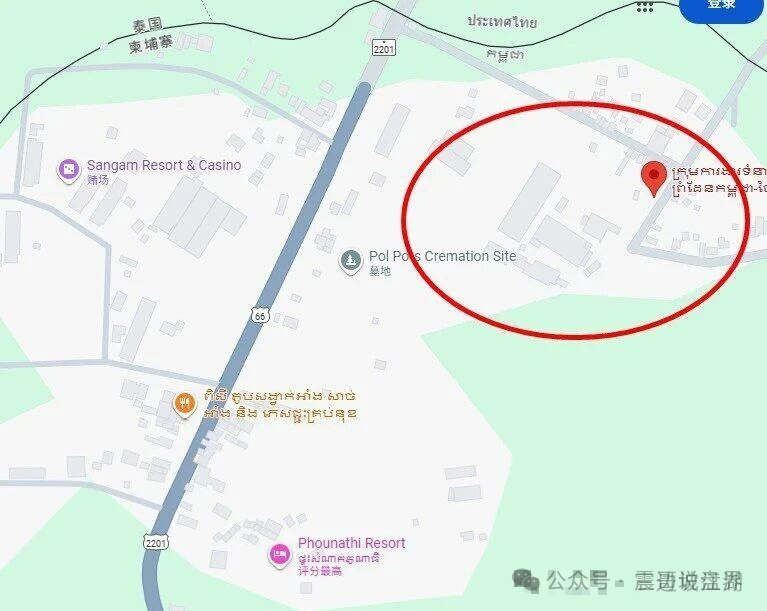Viewport: 767px width, 611px height.
Task: Open the Sangam Resort & Casino place marker
Action: point(68,170)
